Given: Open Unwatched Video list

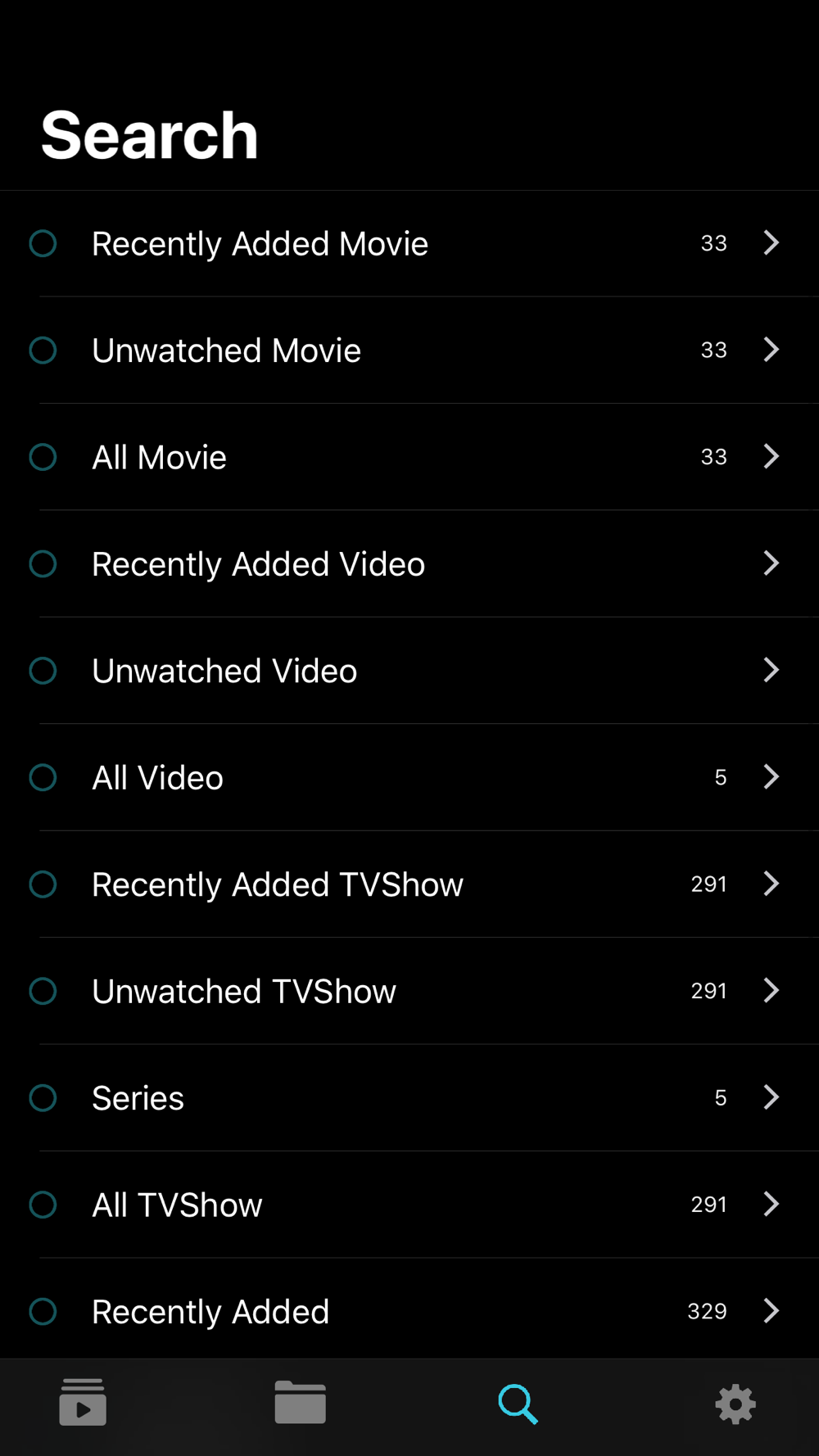Looking at the screenshot, I should click(x=409, y=671).
